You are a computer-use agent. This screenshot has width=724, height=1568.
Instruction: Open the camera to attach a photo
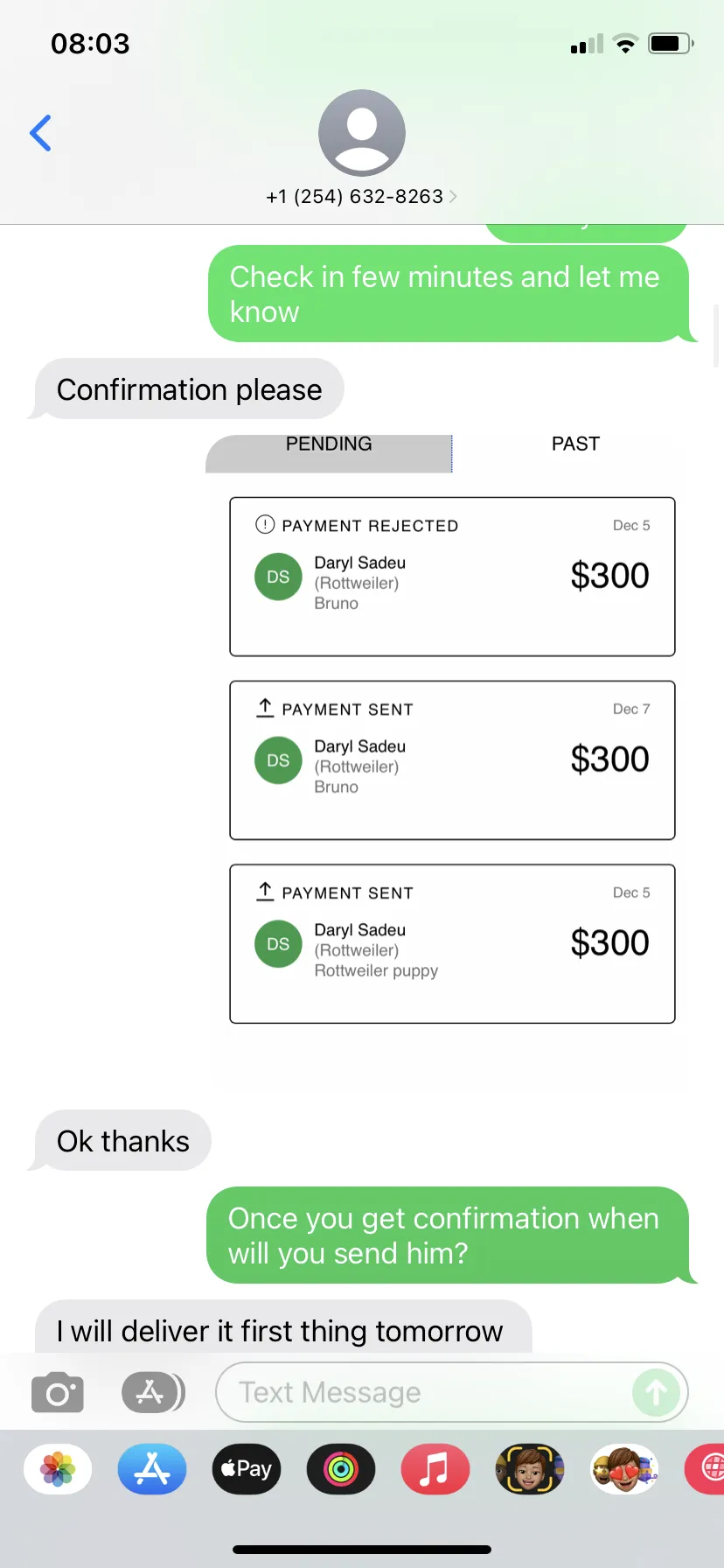click(58, 1392)
